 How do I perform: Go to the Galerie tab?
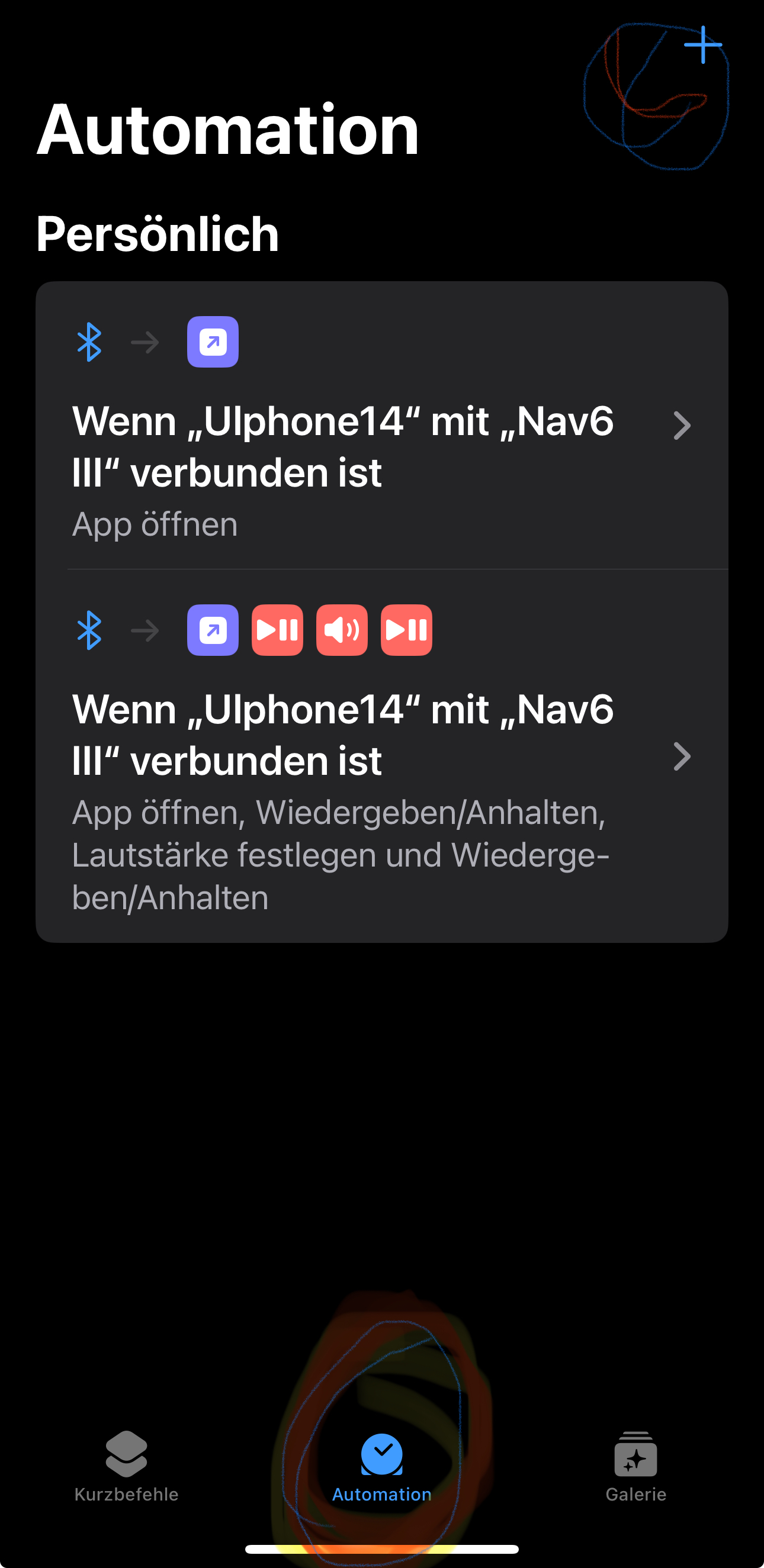click(x=635, y=1466)
